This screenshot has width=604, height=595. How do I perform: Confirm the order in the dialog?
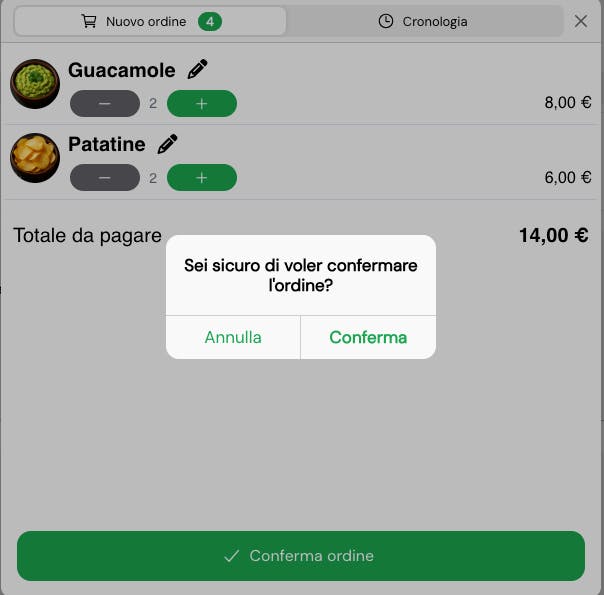pos(368,337)
